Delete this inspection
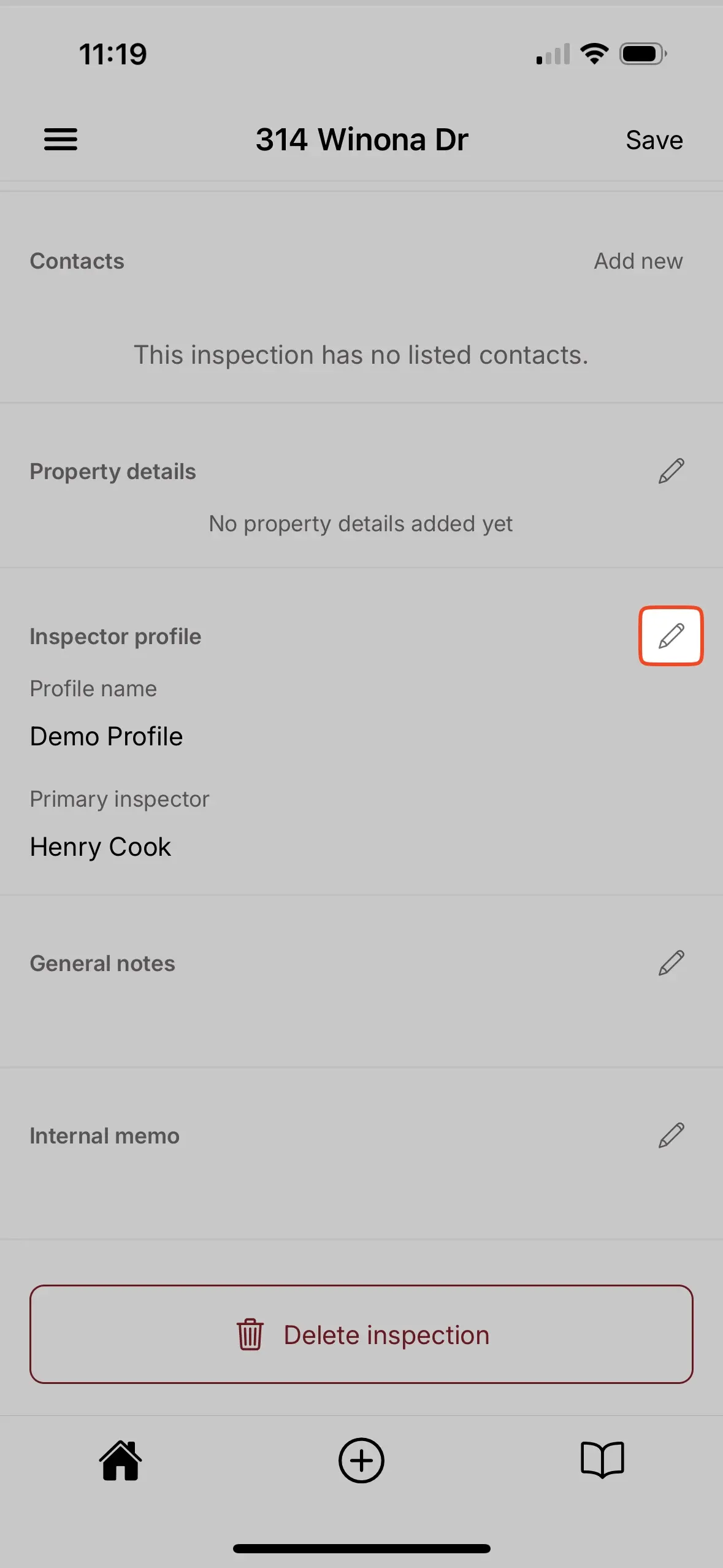The image size is (723, 1568). (x=361, y=1334)
